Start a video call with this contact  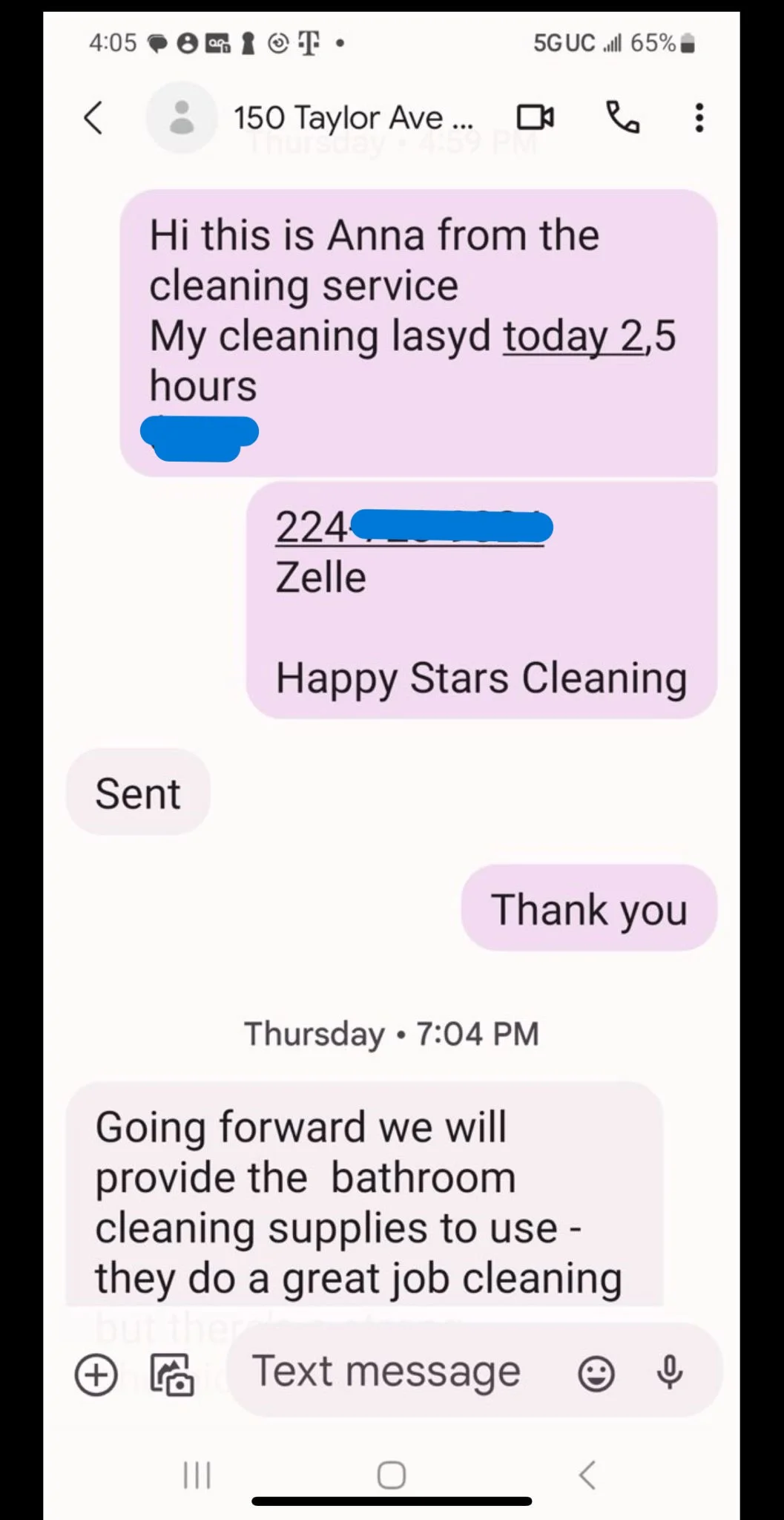(535, 117)
